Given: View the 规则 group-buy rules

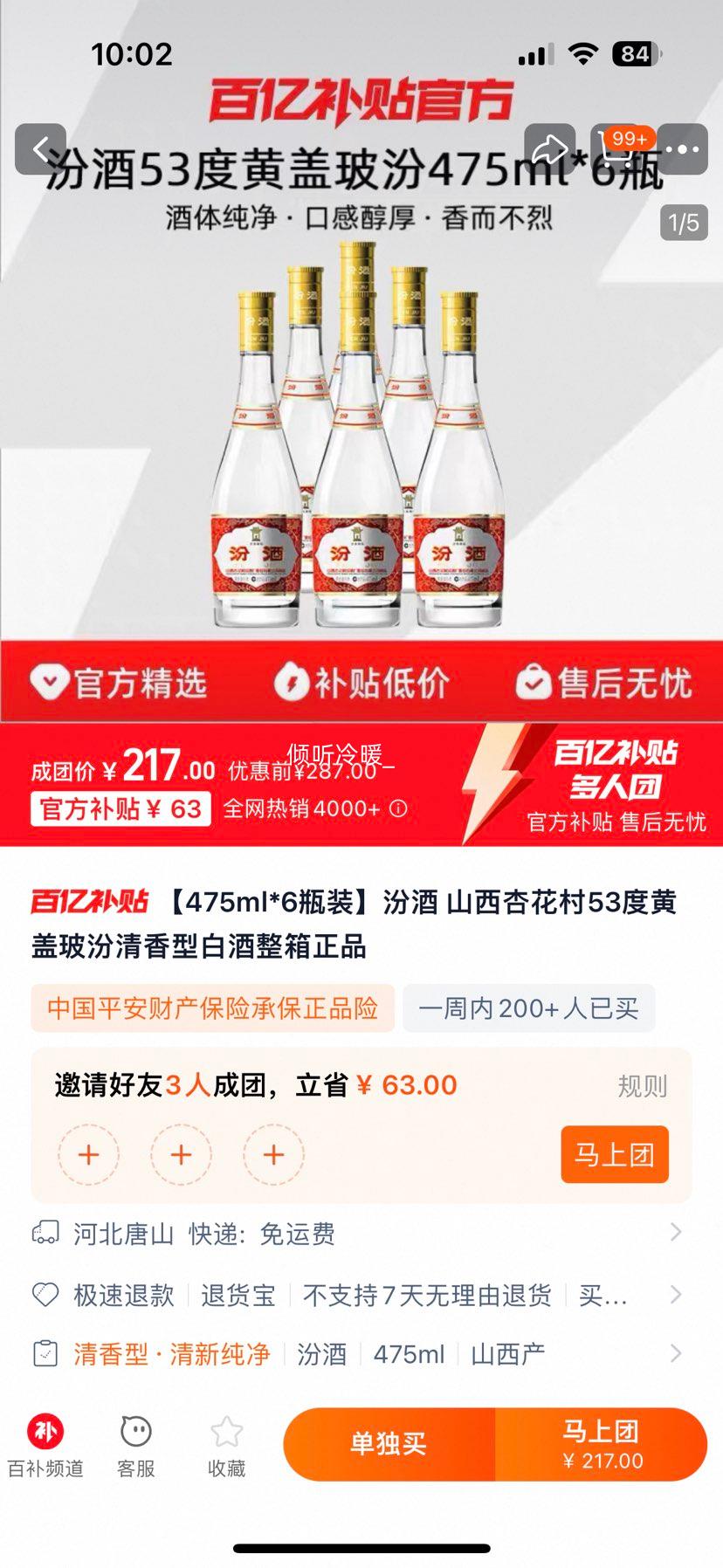Looking at the screenshot, I should [642, 1086].
